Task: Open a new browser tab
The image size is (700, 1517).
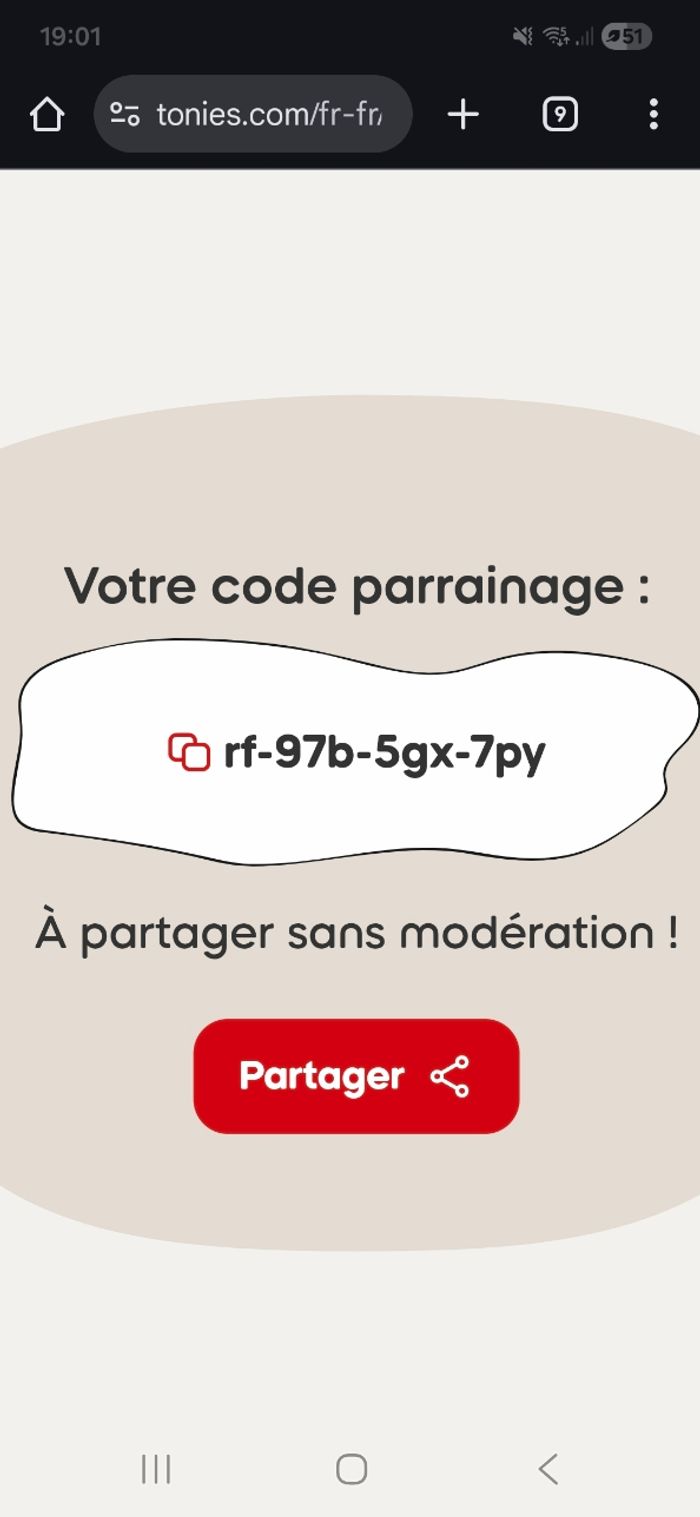Action: coord(463,115)
